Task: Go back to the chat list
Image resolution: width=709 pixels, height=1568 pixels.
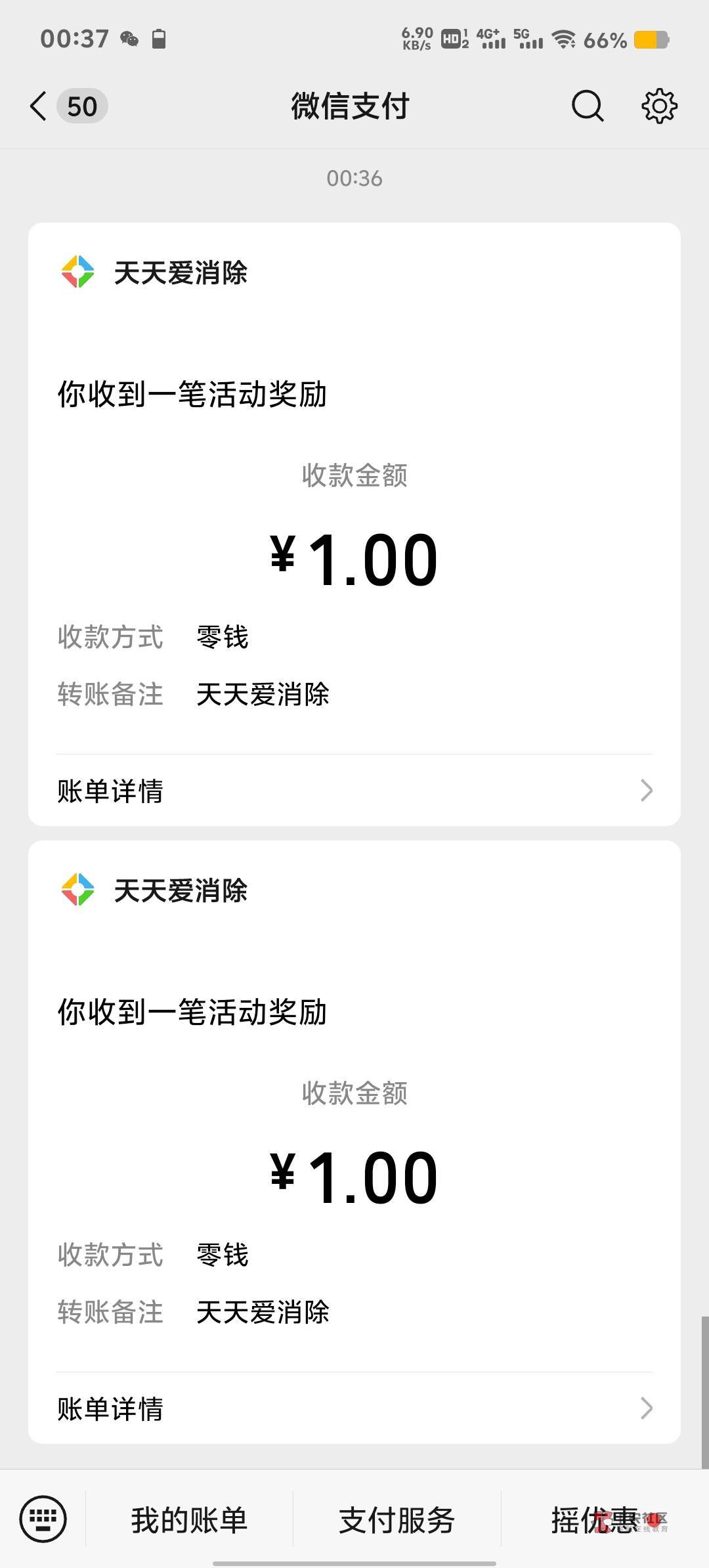Action: (x=39, y=106)
